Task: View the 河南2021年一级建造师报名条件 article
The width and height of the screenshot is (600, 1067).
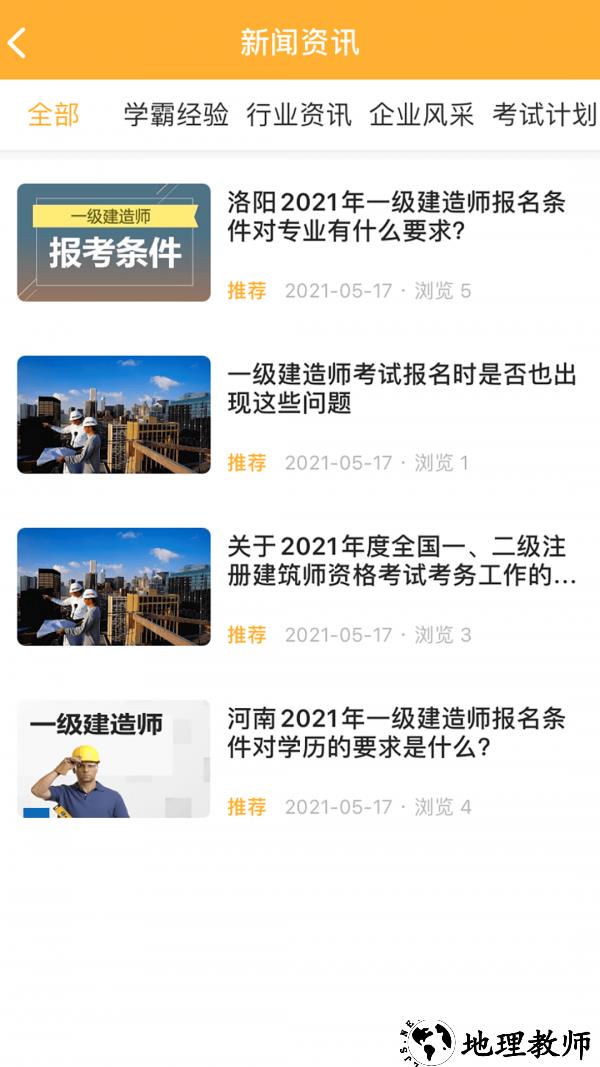Action: coord(396,734)
